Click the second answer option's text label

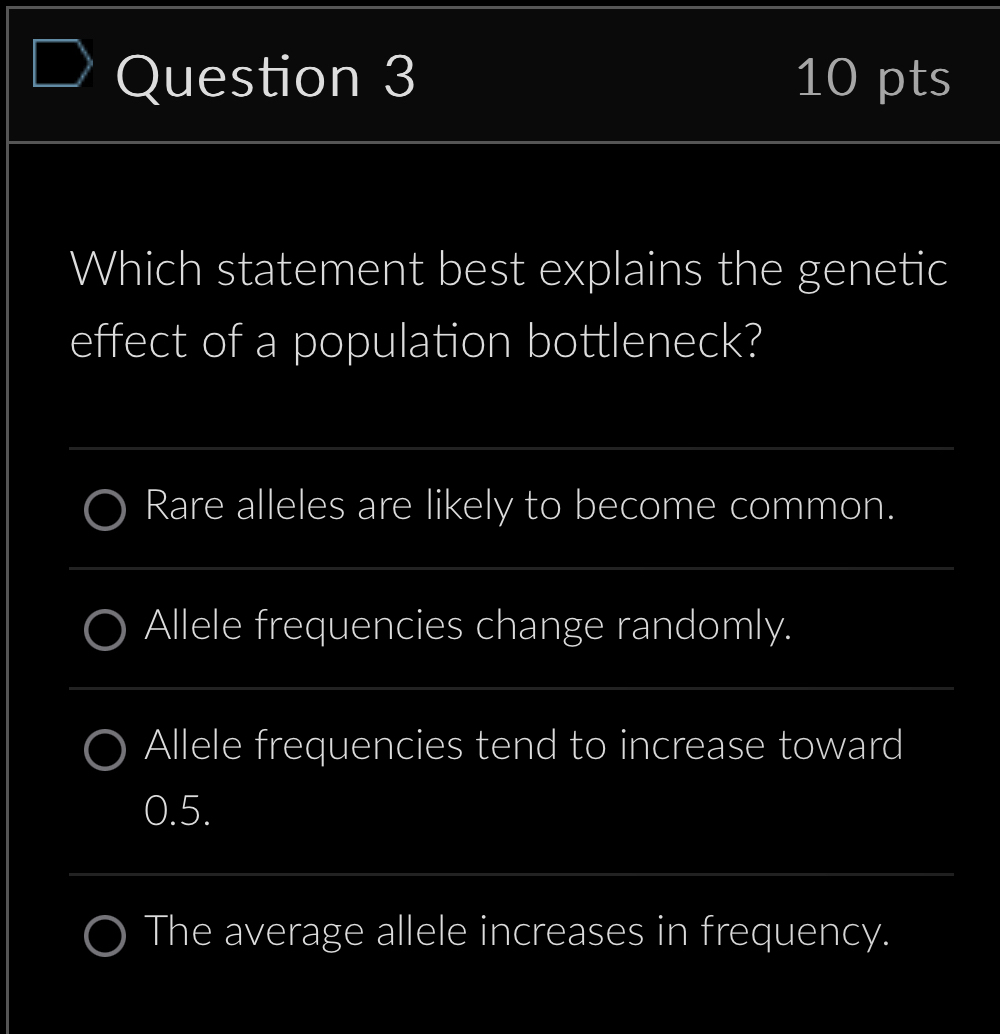[x=468, y=626]
